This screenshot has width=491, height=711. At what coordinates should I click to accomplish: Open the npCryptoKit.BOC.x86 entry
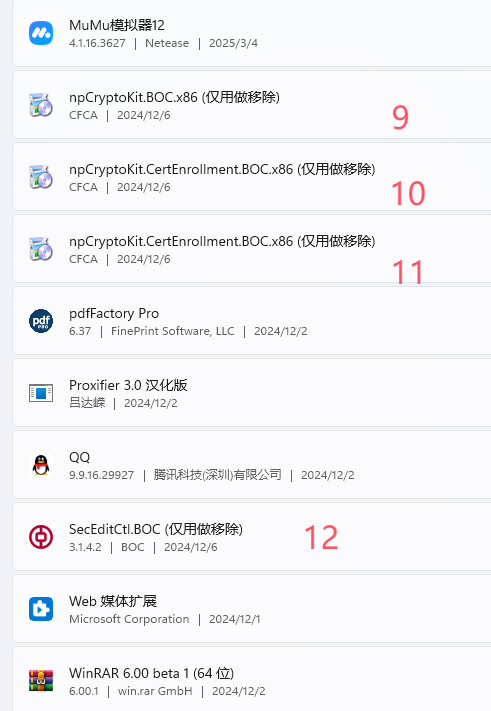[x=252, y=105]
